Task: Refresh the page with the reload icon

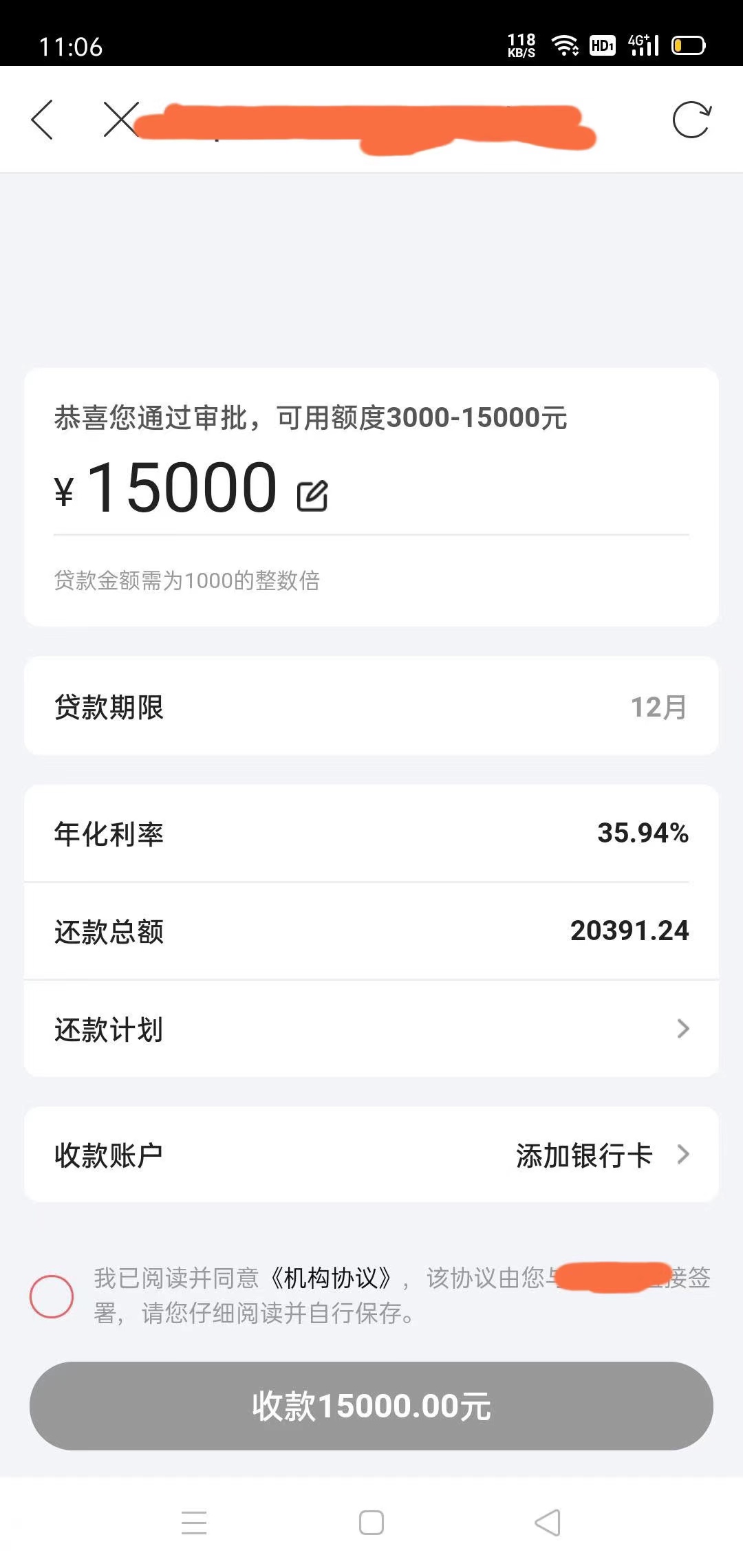Action: 691,120
